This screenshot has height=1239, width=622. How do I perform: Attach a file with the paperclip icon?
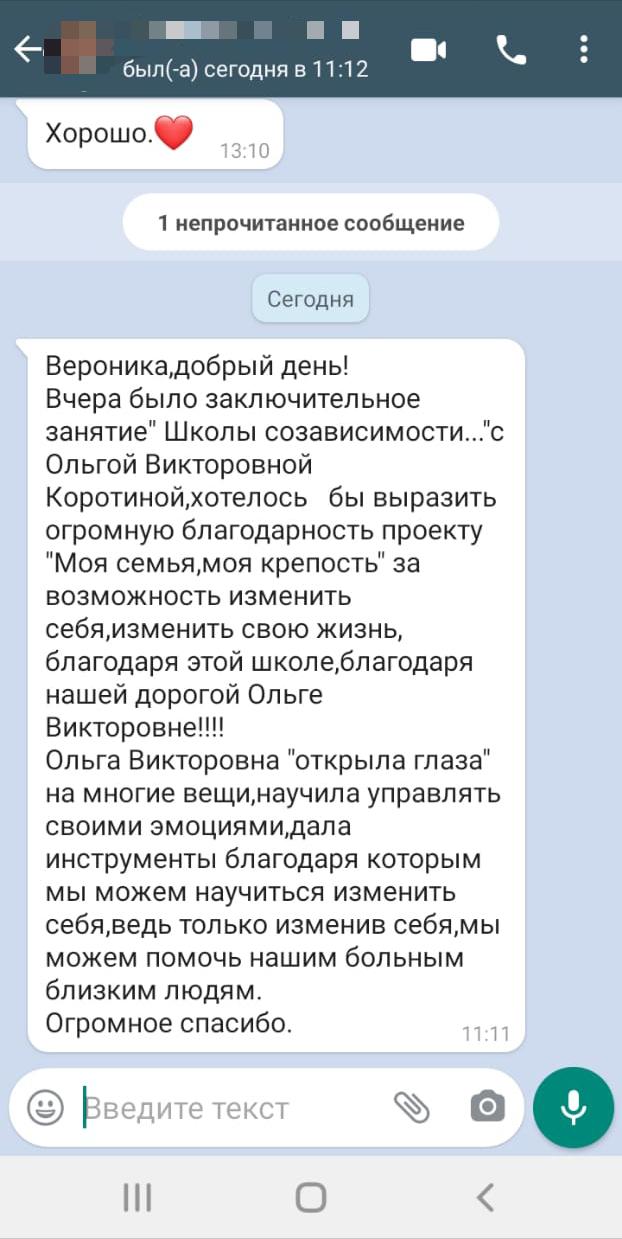pyautogui.click(x=411, y=1107)
